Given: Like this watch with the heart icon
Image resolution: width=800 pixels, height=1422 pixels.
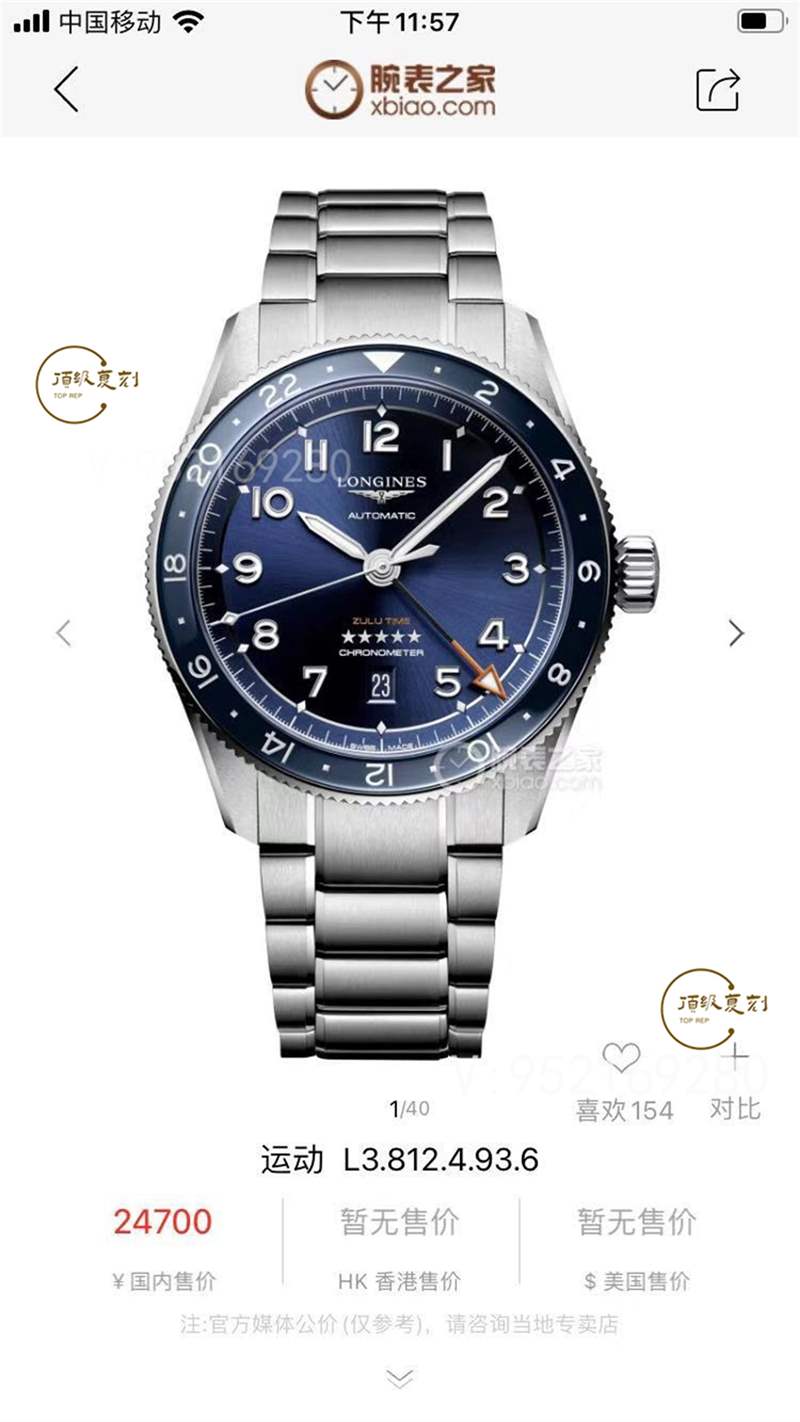Looking at the screenshot, I should point(621,1058).
